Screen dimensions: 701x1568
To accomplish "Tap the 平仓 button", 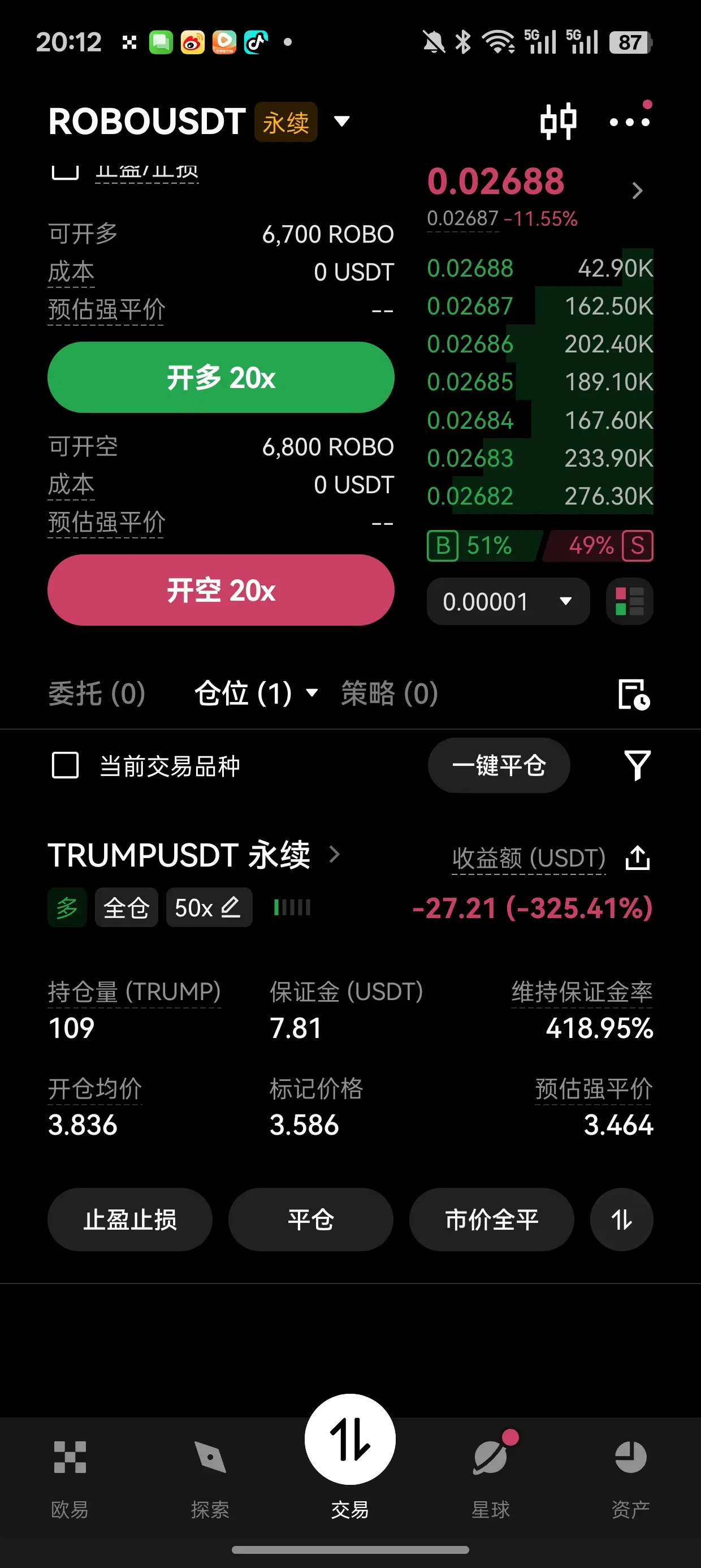I will (311, 1220).
